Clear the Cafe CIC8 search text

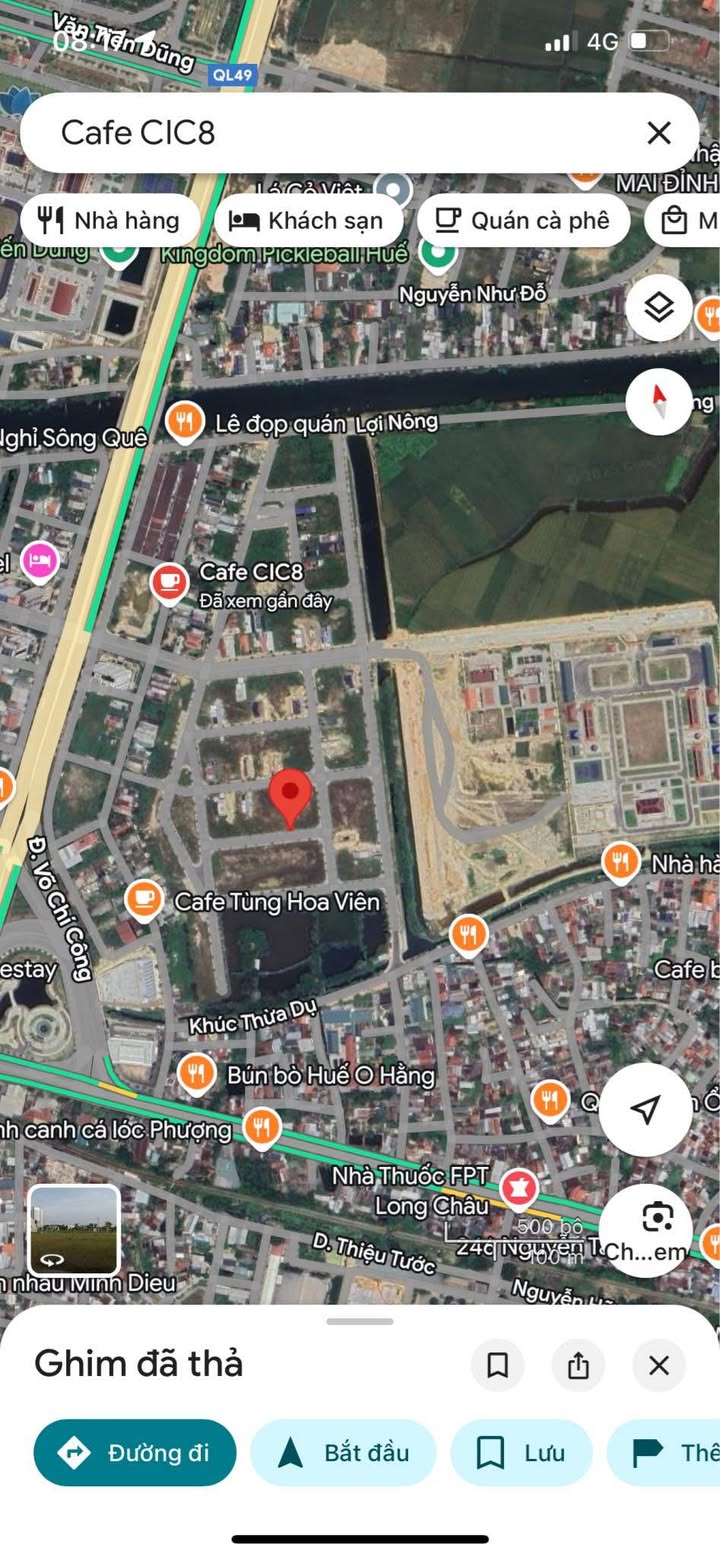(x=658, y=133)
